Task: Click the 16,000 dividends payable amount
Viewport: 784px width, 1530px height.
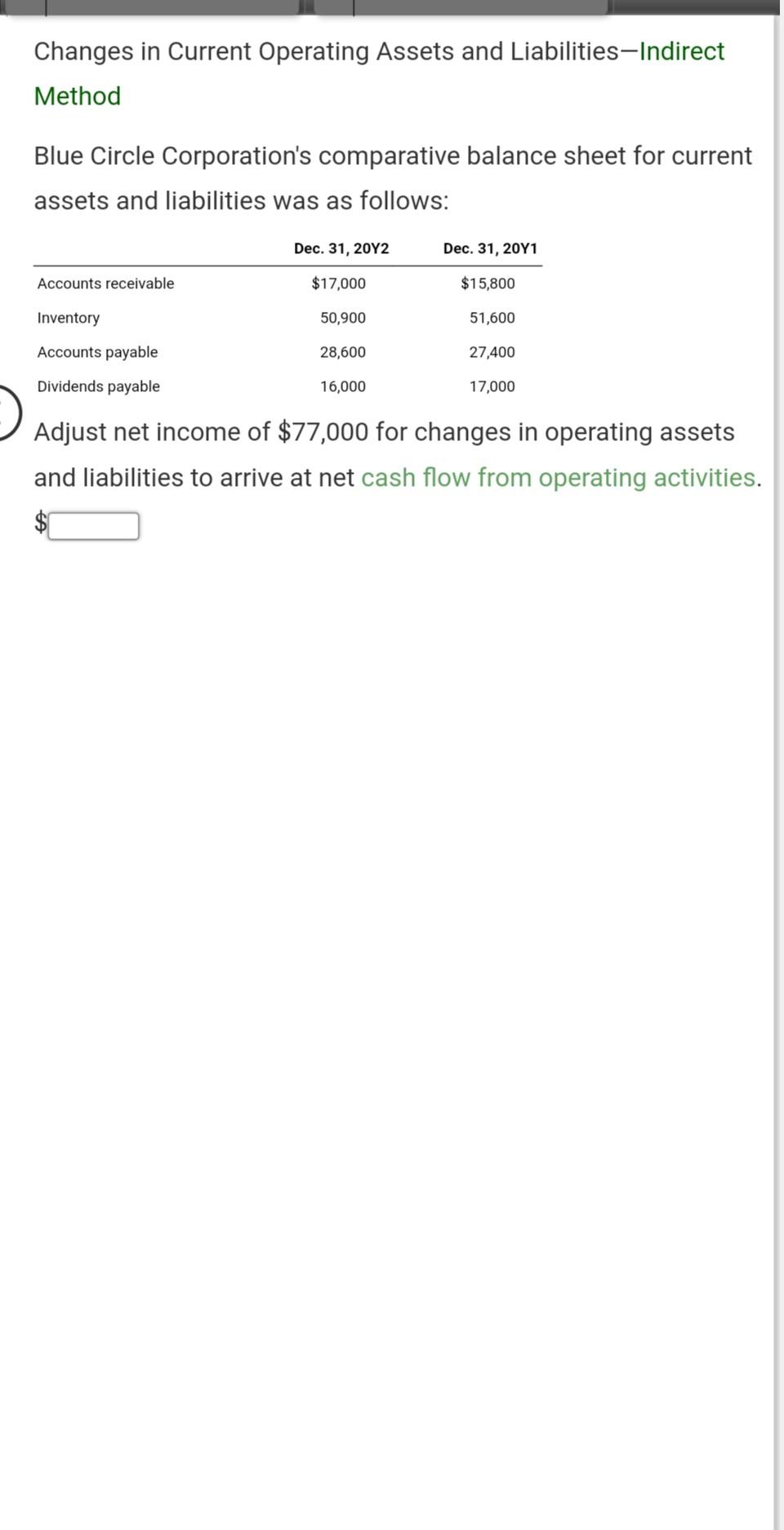Action: click(343, 386)
